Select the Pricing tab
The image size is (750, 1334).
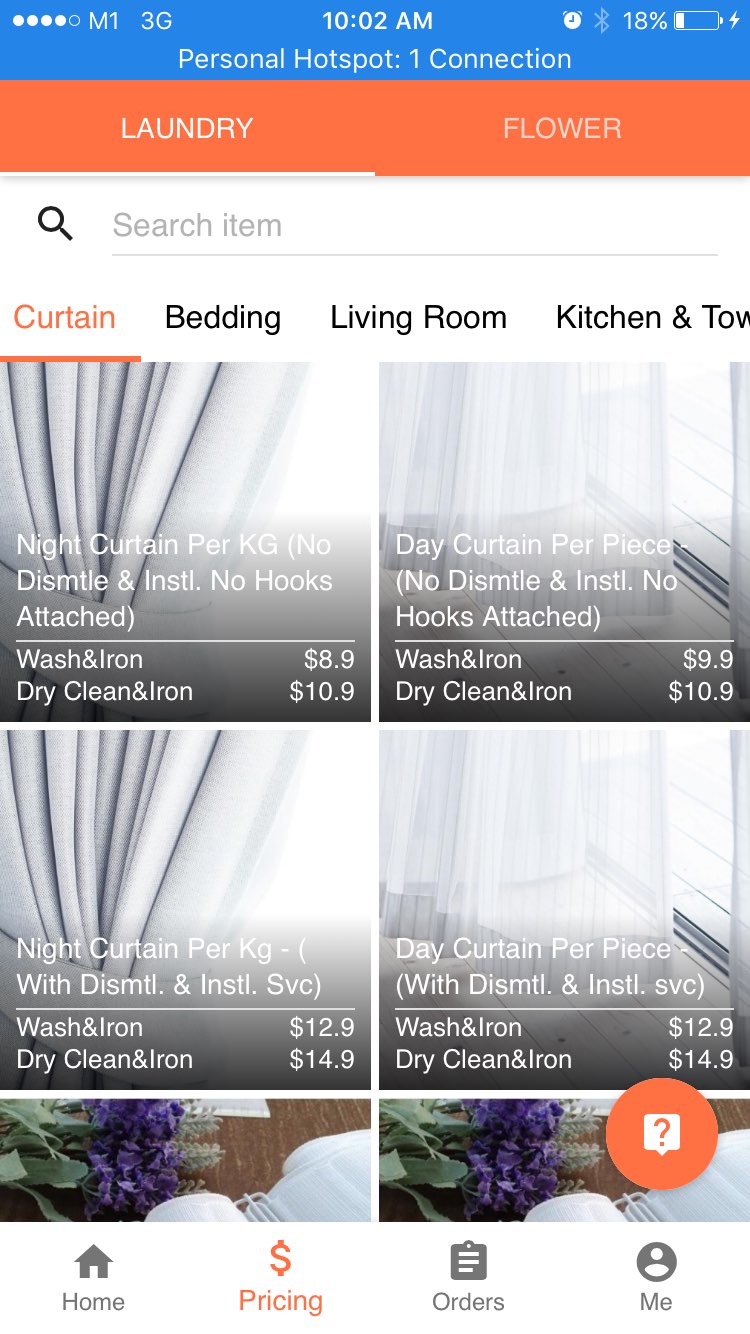280,1277
